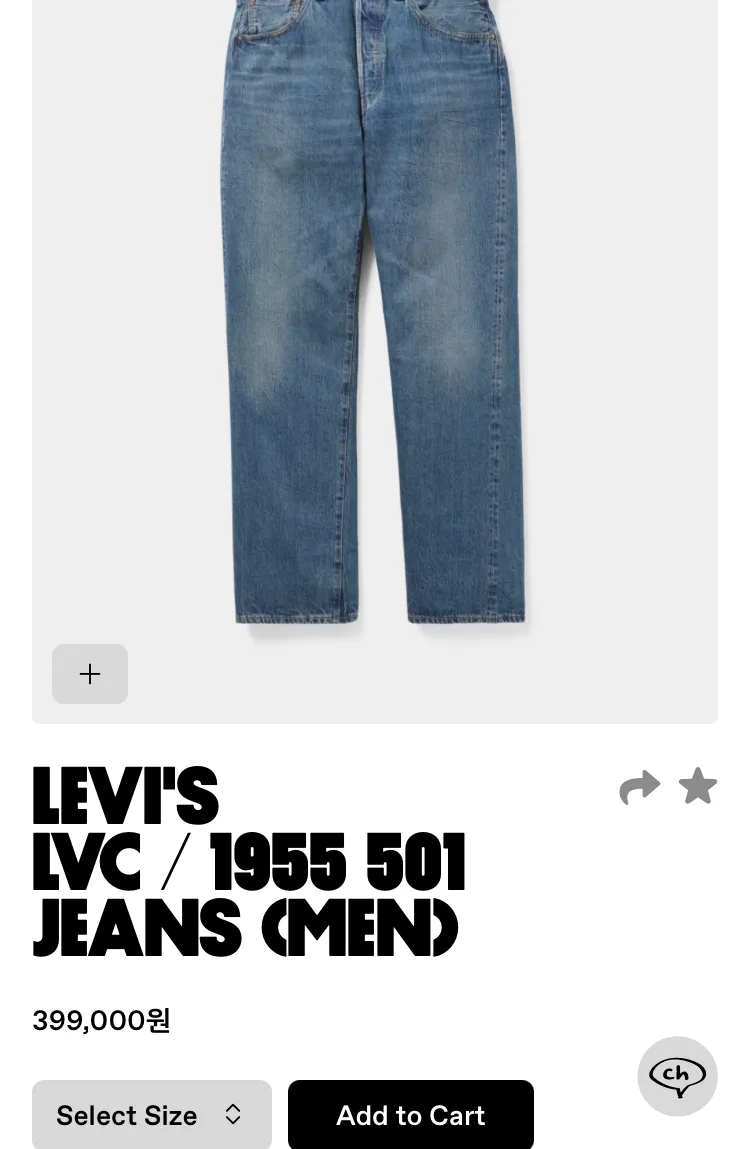The height and width of the screenshot is (1149, 750).
Task: Open the Select Size dropdown
Action: pos(152,1115)
